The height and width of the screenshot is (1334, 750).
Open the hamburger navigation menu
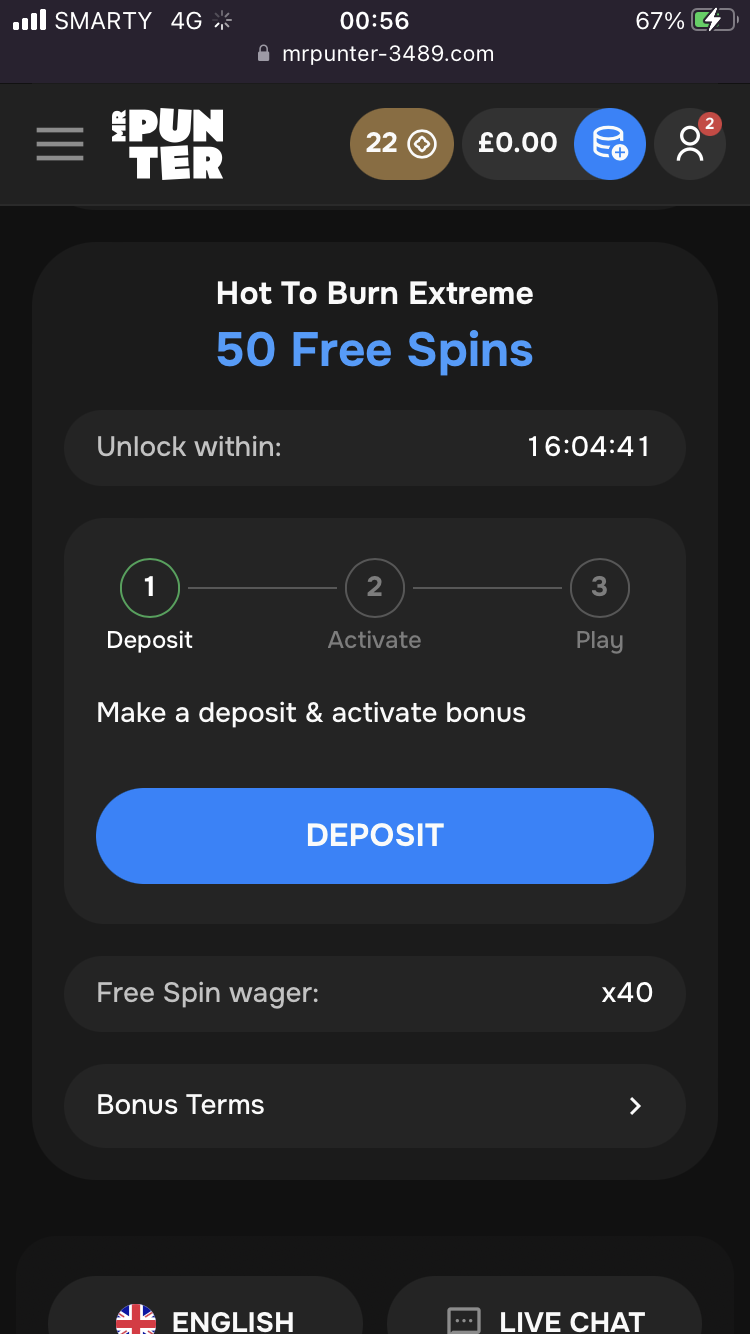pyautogui.click(x=59, y=143)
